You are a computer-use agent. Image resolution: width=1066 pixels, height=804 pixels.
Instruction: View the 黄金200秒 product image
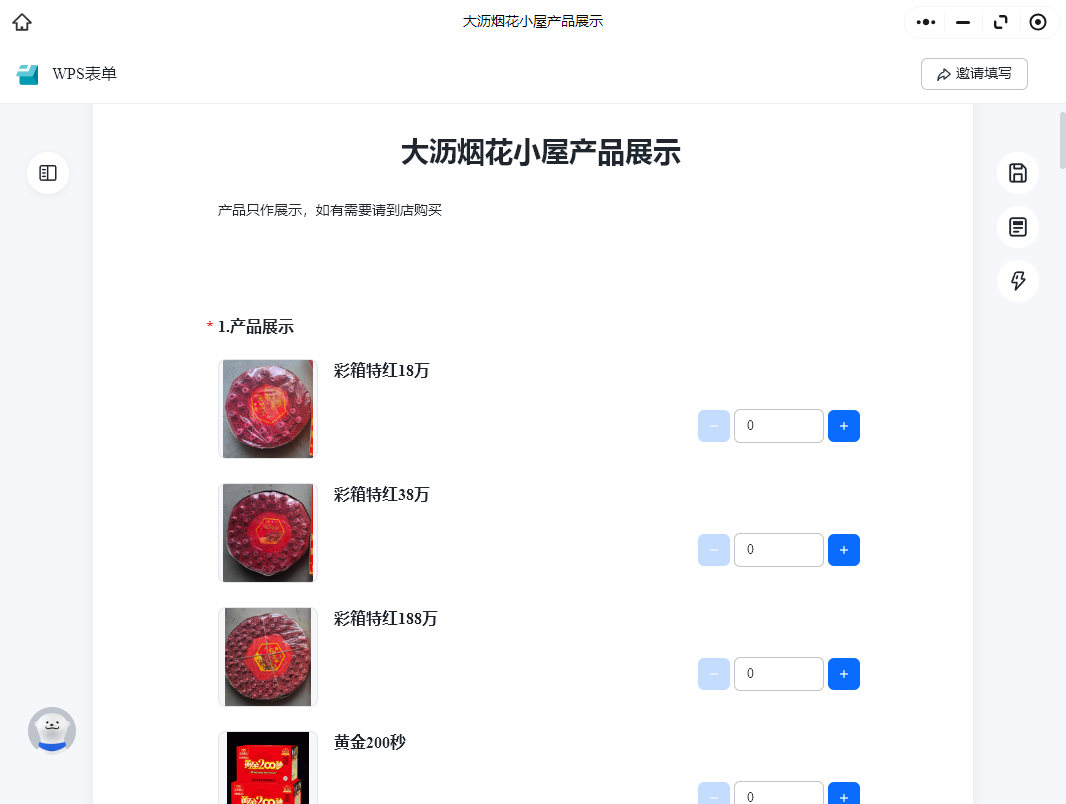point(268,768)
